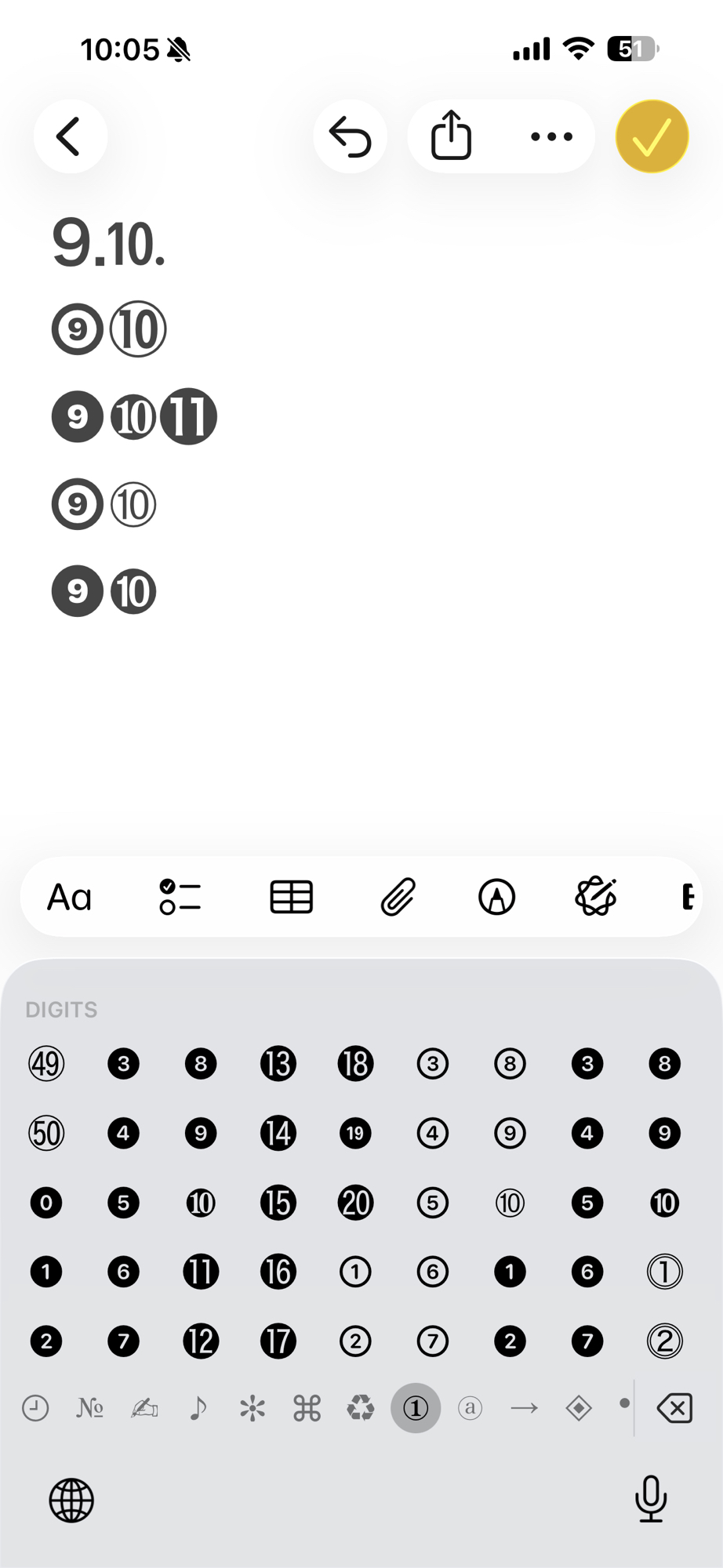Image resolution: width=723 pixels, height=1568 pixels.
Task: Insert the black circled 20 symbol
Action: tap(355, 1203)
